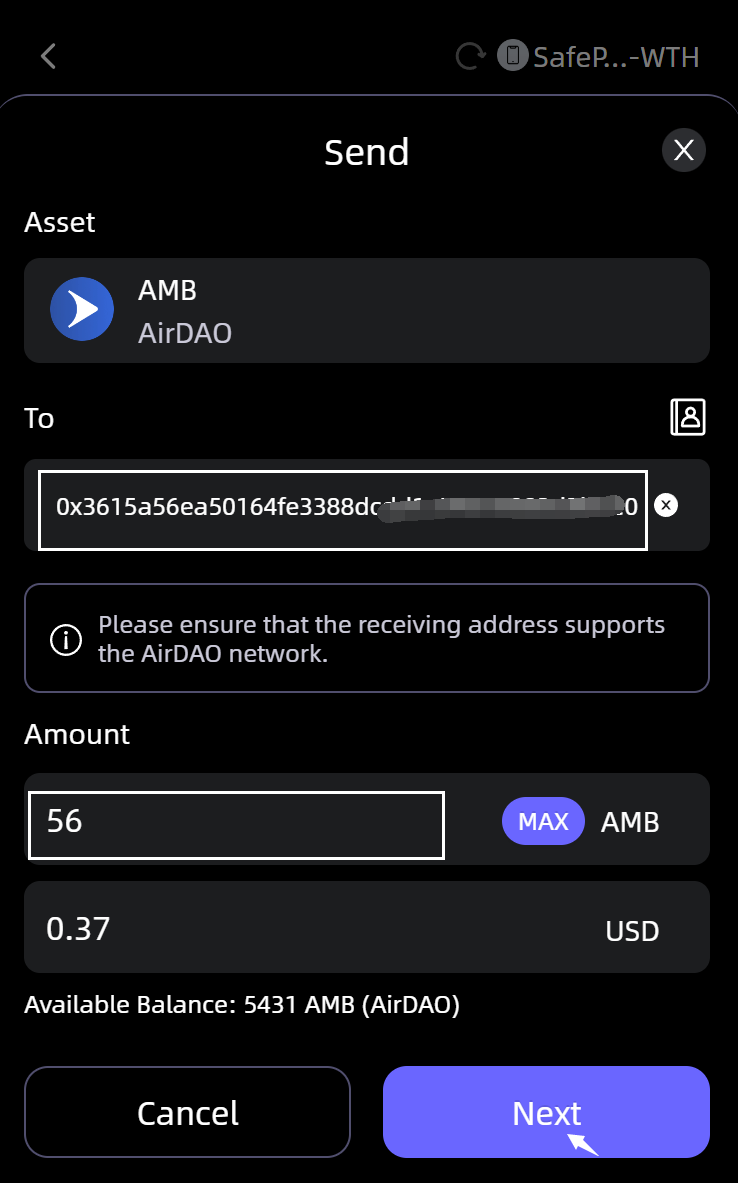Refresh the wallet connection
The width and height of the screenshot is (738, 1183).
pyautogui.click(x=470, y=56)
